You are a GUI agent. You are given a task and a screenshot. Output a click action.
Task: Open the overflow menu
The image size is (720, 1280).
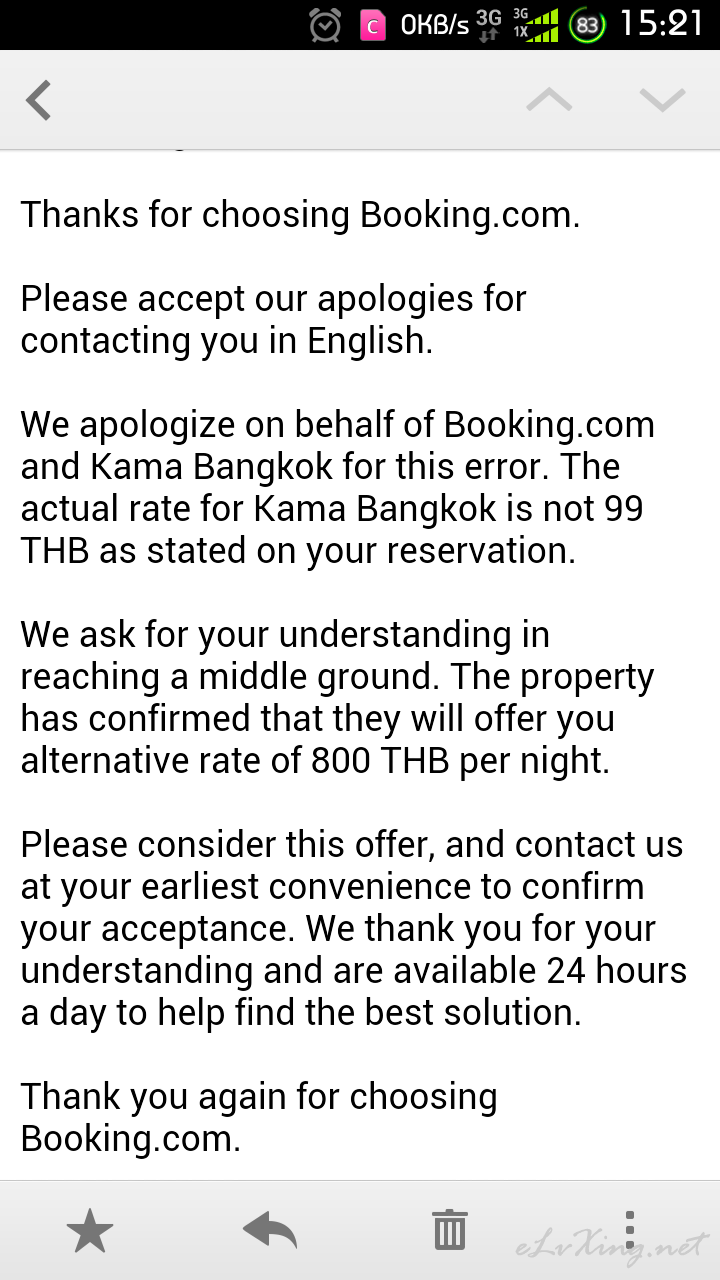[629, 1231]
